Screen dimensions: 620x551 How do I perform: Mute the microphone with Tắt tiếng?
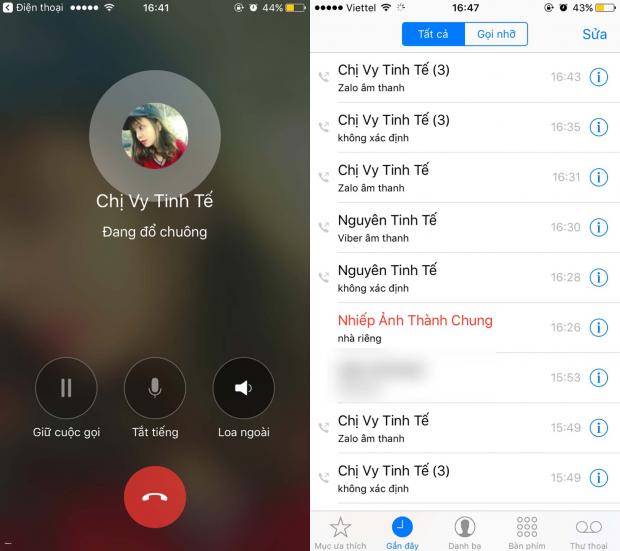155,388
